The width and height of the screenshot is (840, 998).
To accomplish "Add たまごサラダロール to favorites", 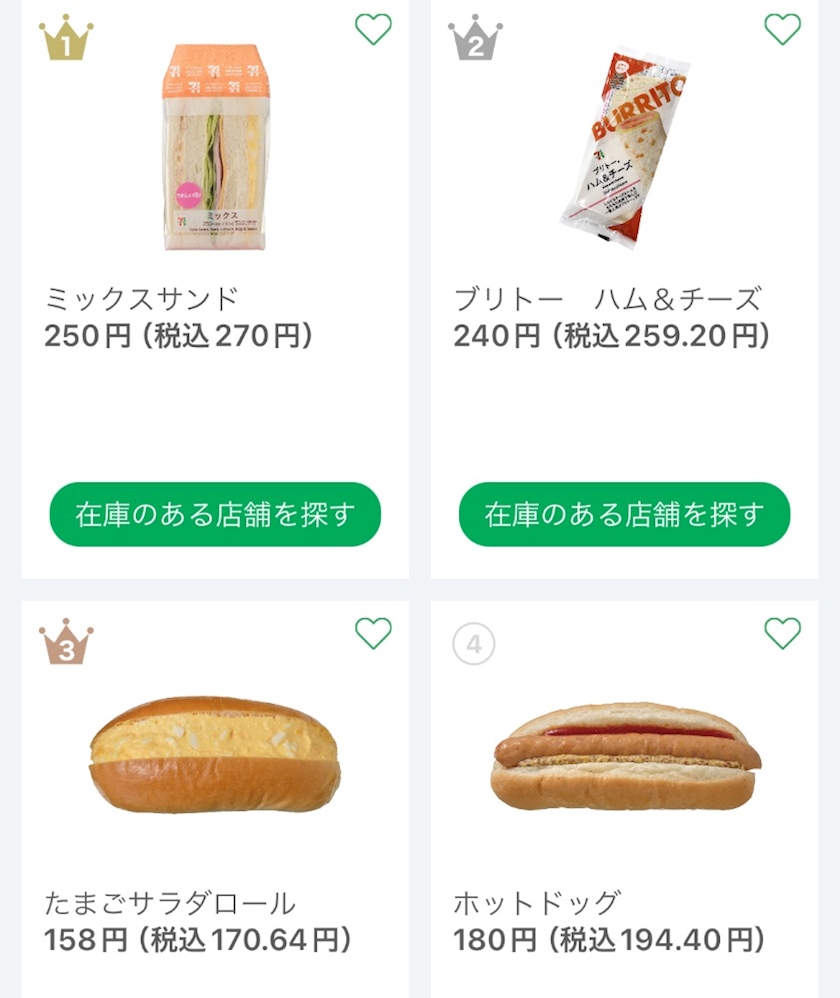I will 373,633.
